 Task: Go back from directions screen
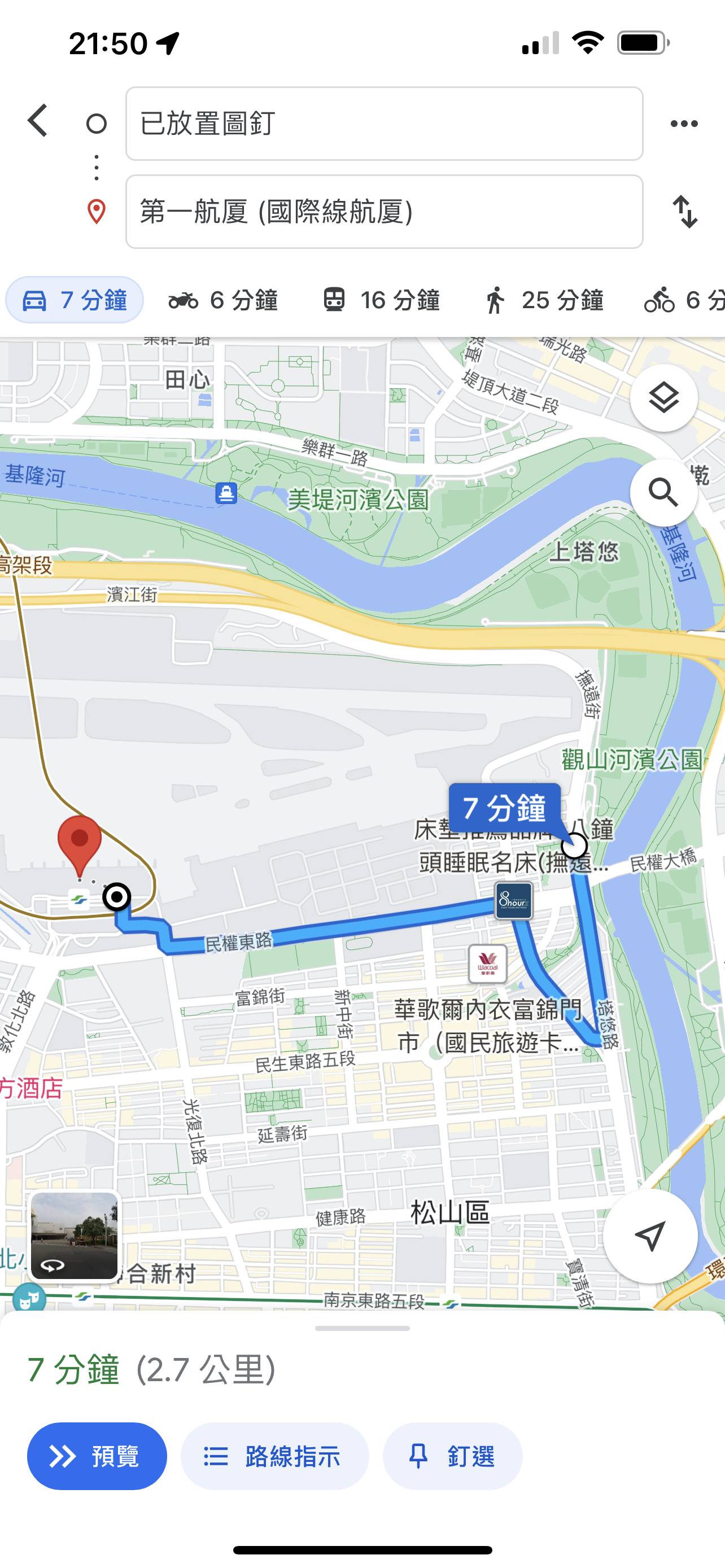pos(38,121)
